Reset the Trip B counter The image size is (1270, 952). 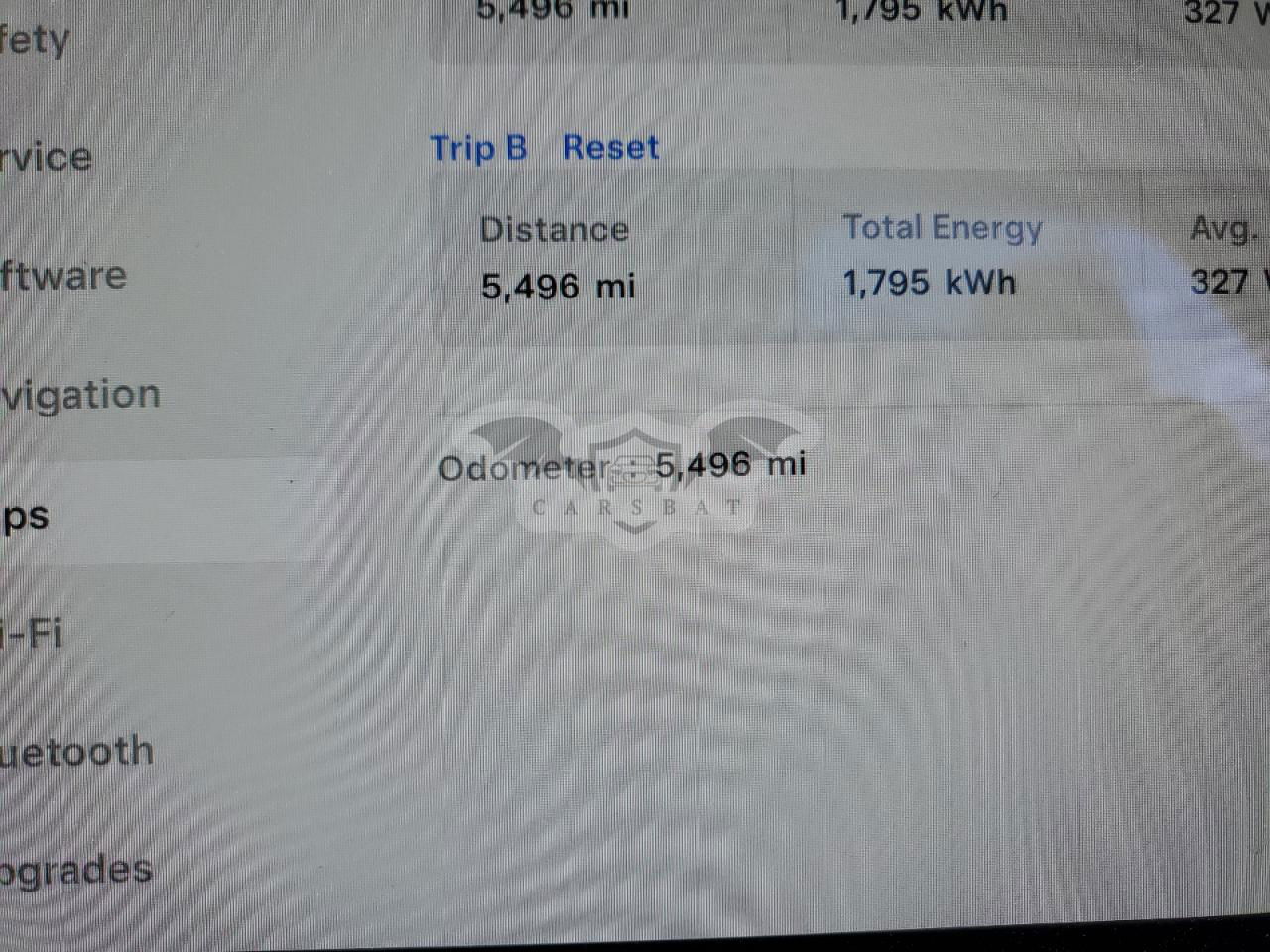click(610, 148)
